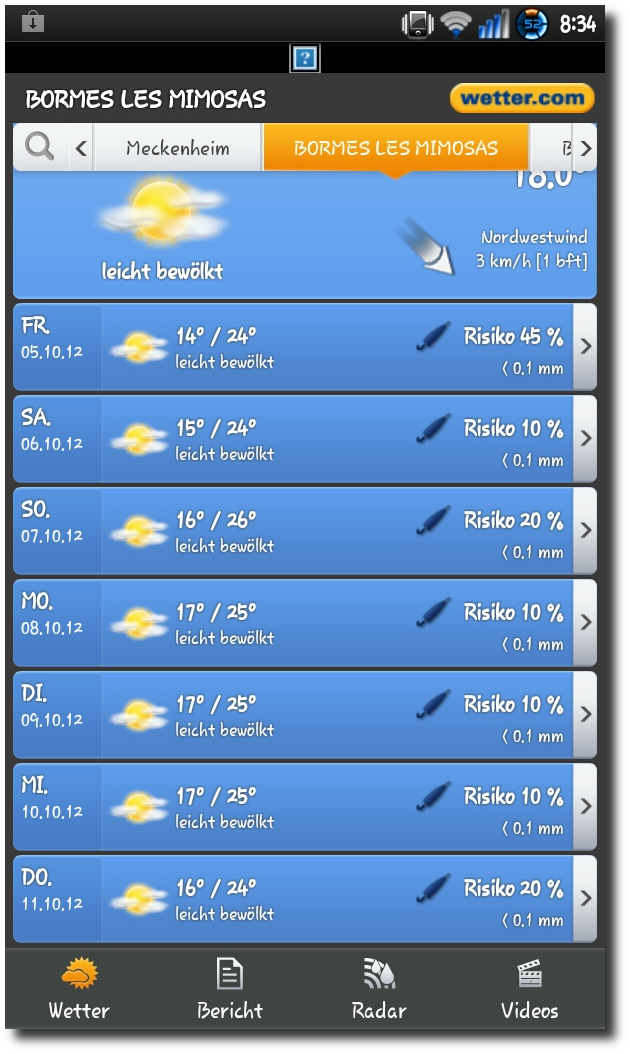Tap the question mark ad placeholder
This screenshot has height=1054, width=630.
[305, 58]
